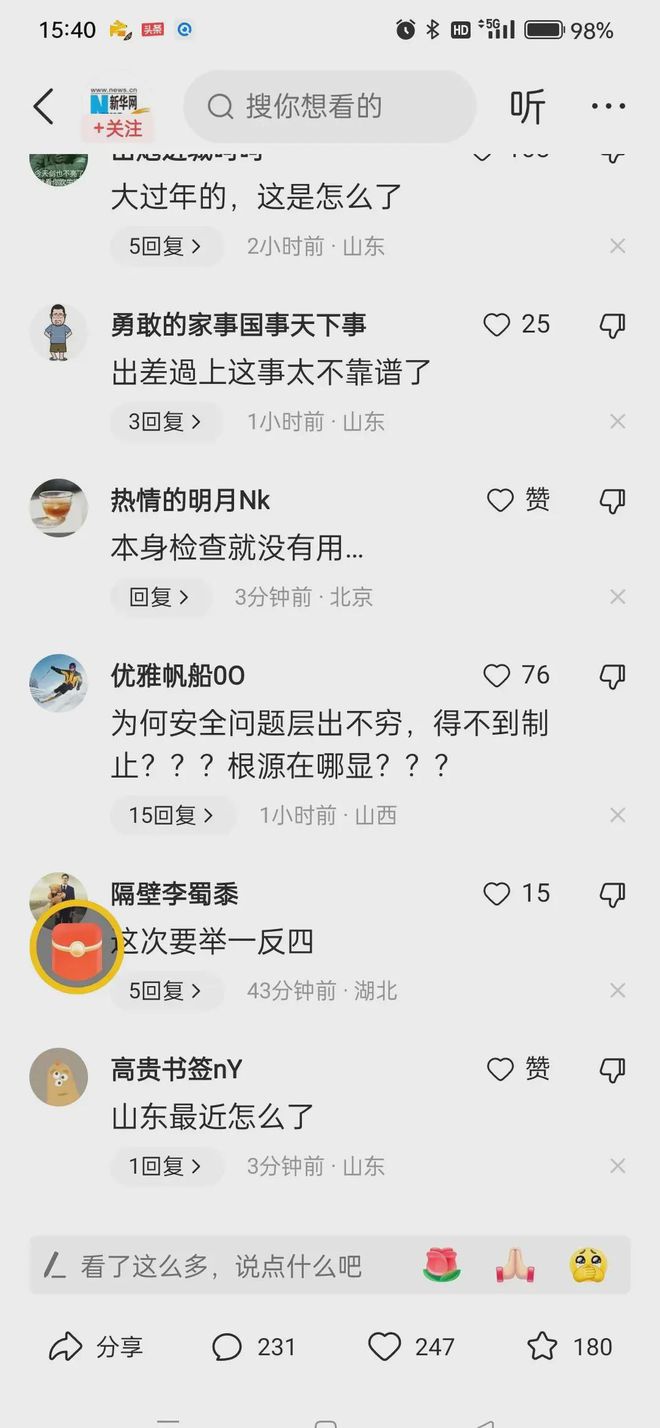Open the floating red envelope

(75, 947)
